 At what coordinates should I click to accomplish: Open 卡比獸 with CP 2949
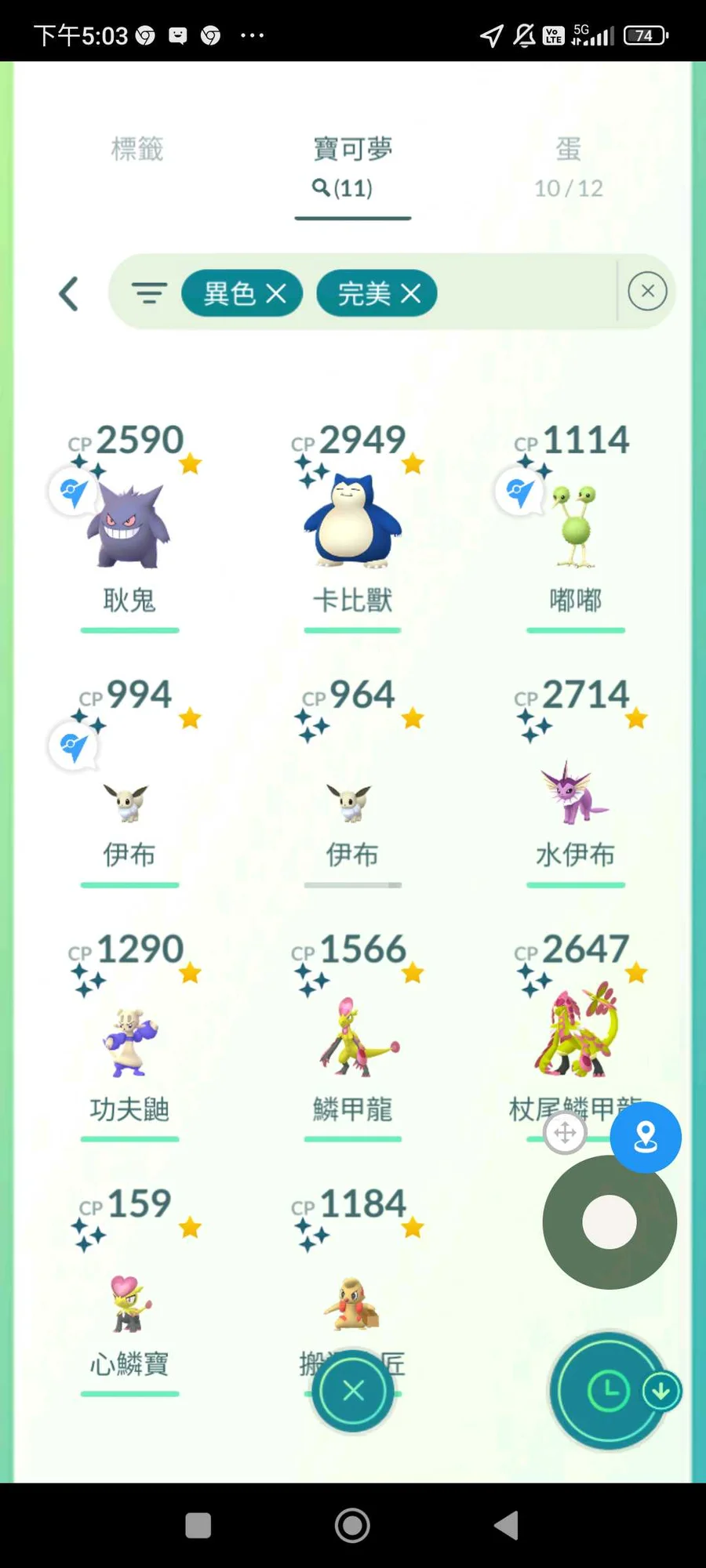tap(352, 521)
